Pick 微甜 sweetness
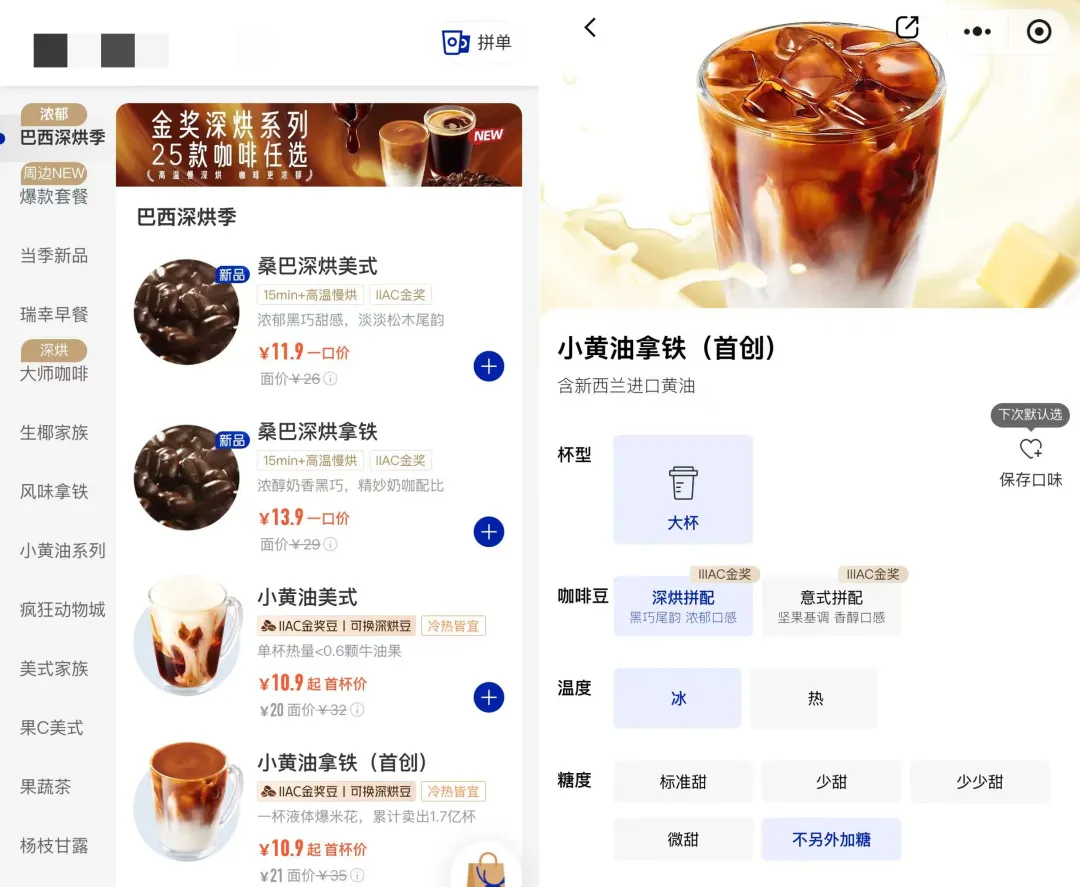The image size is (1080, 887). pos(683,840)
